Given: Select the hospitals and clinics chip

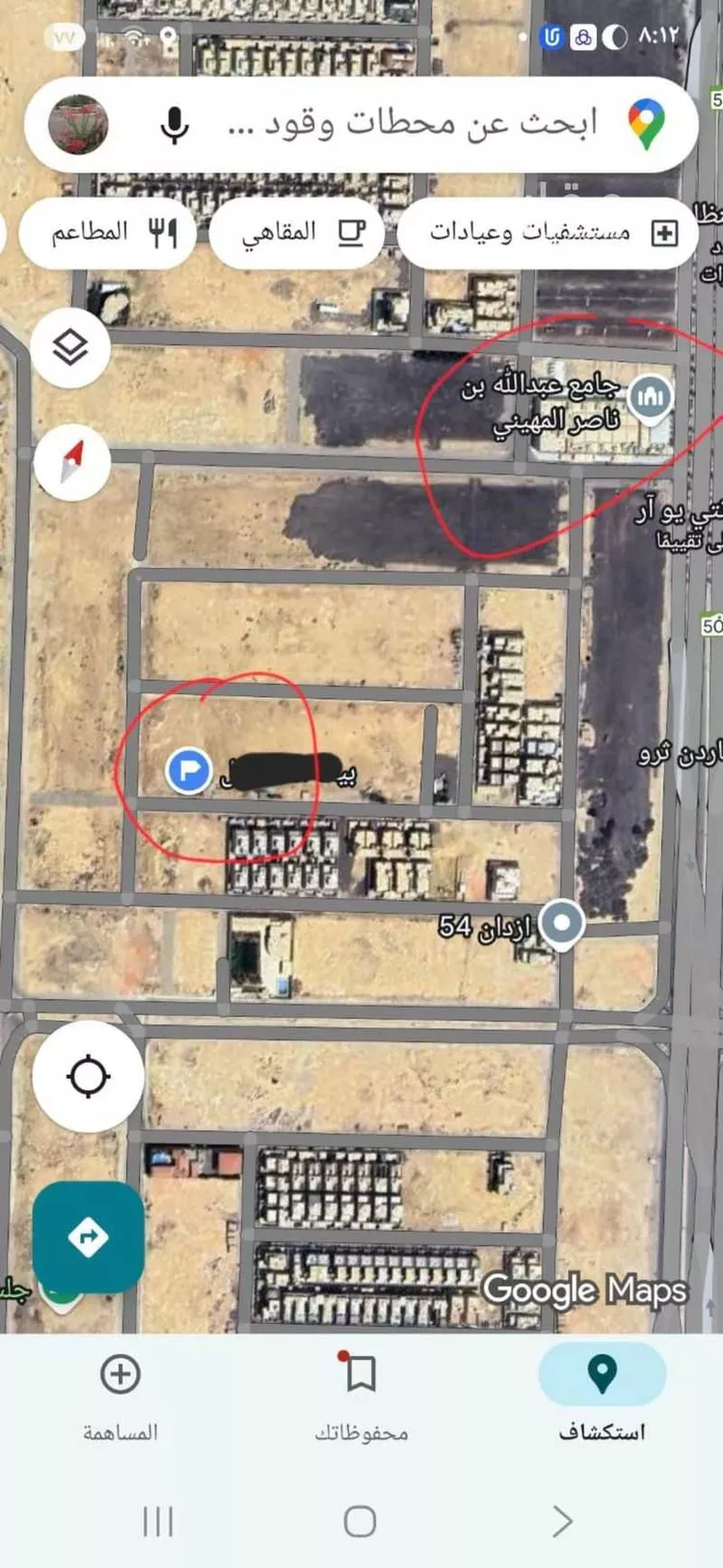Looking at the screenshot, I should click(548, 232).
